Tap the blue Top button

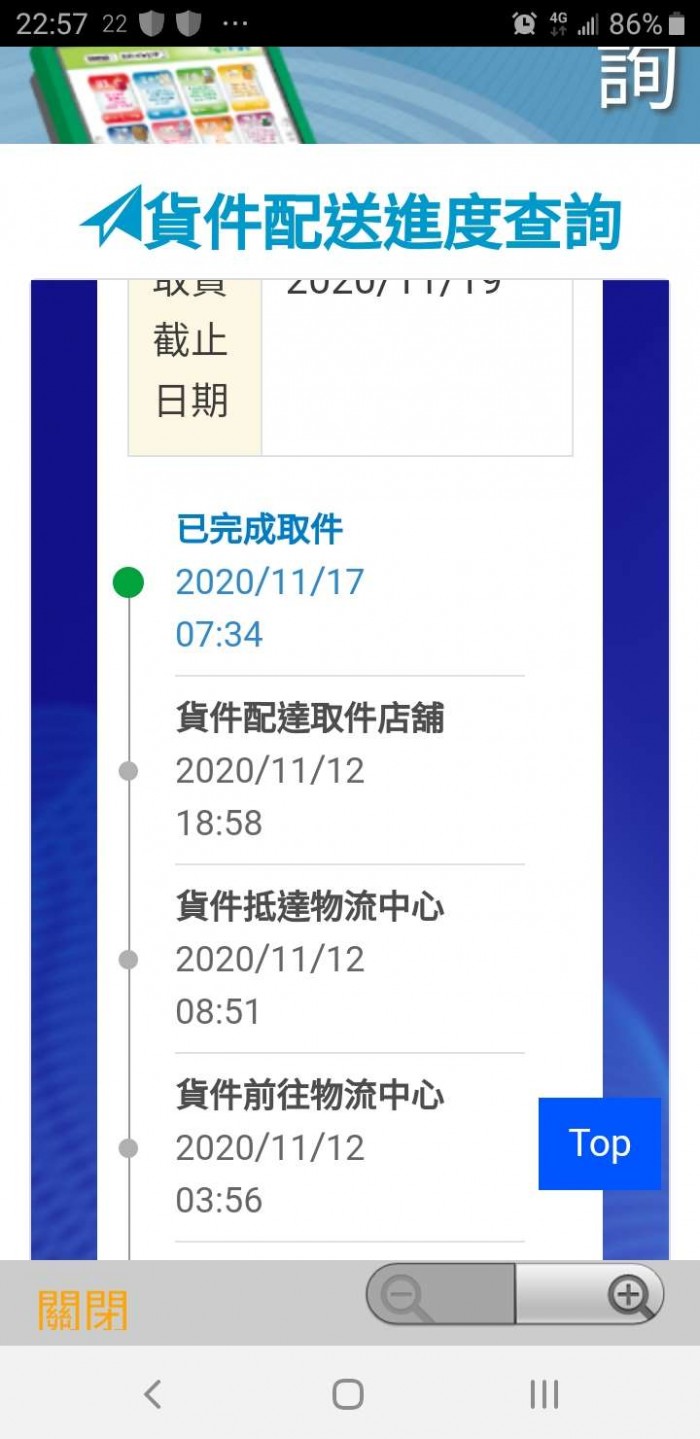point(599,1143)
